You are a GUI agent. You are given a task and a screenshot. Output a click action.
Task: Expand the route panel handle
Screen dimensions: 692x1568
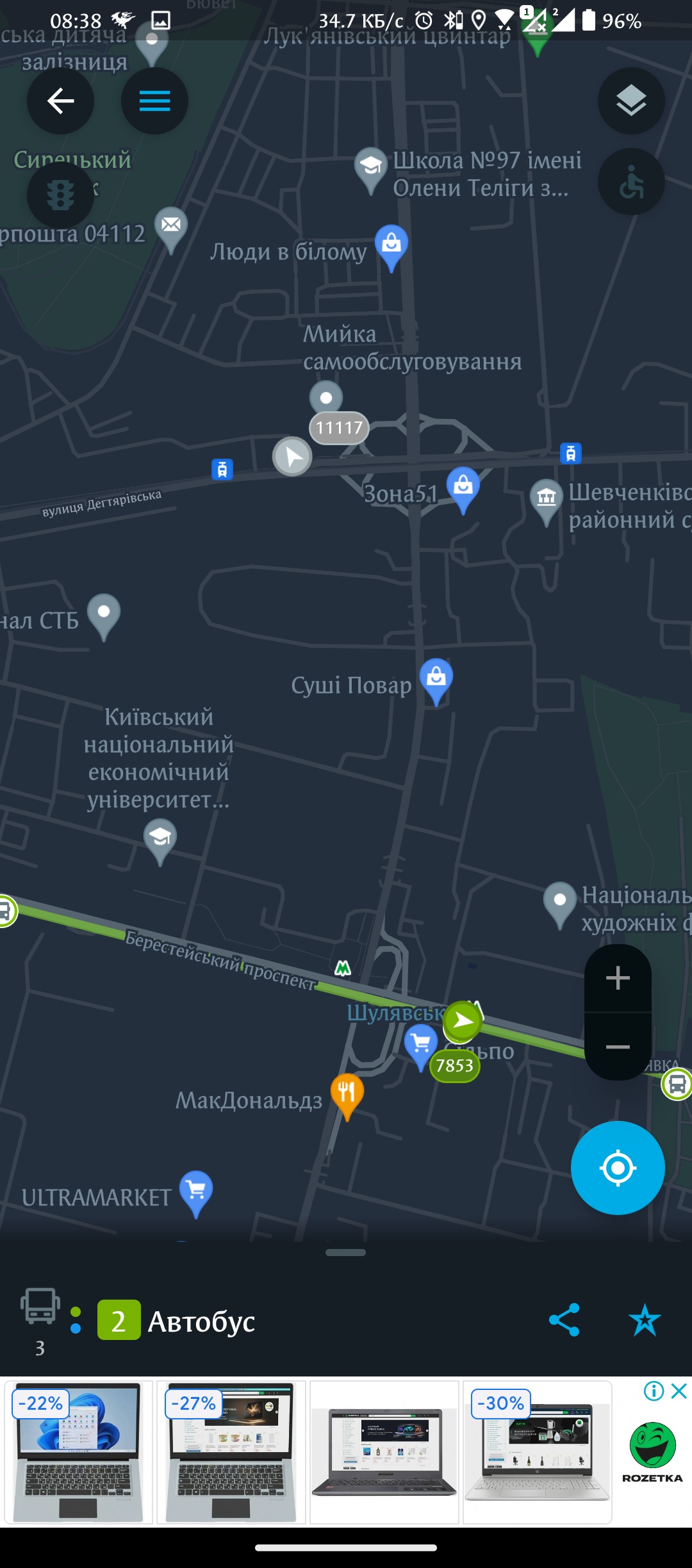[x=345, y=1252]
